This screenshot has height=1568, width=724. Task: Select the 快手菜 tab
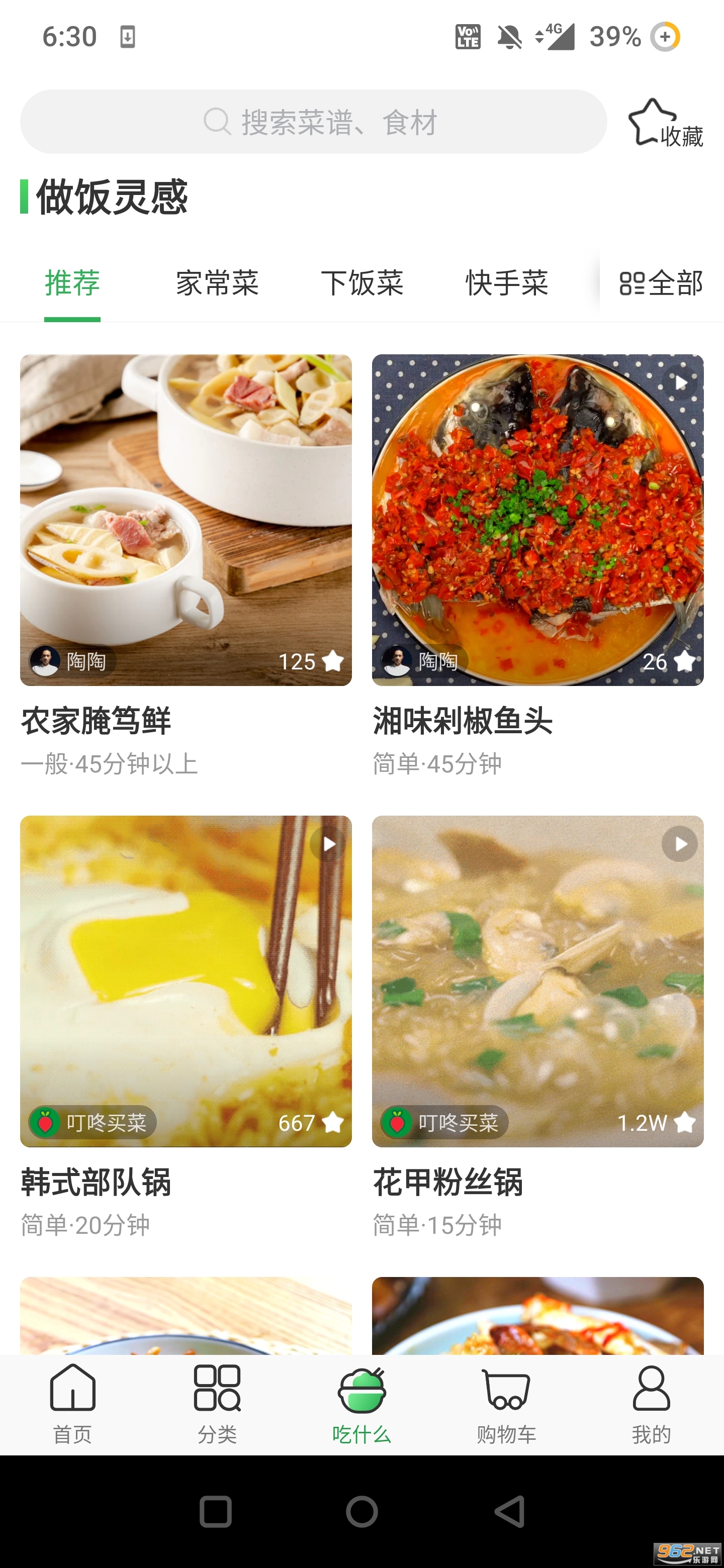click(507, 283)
